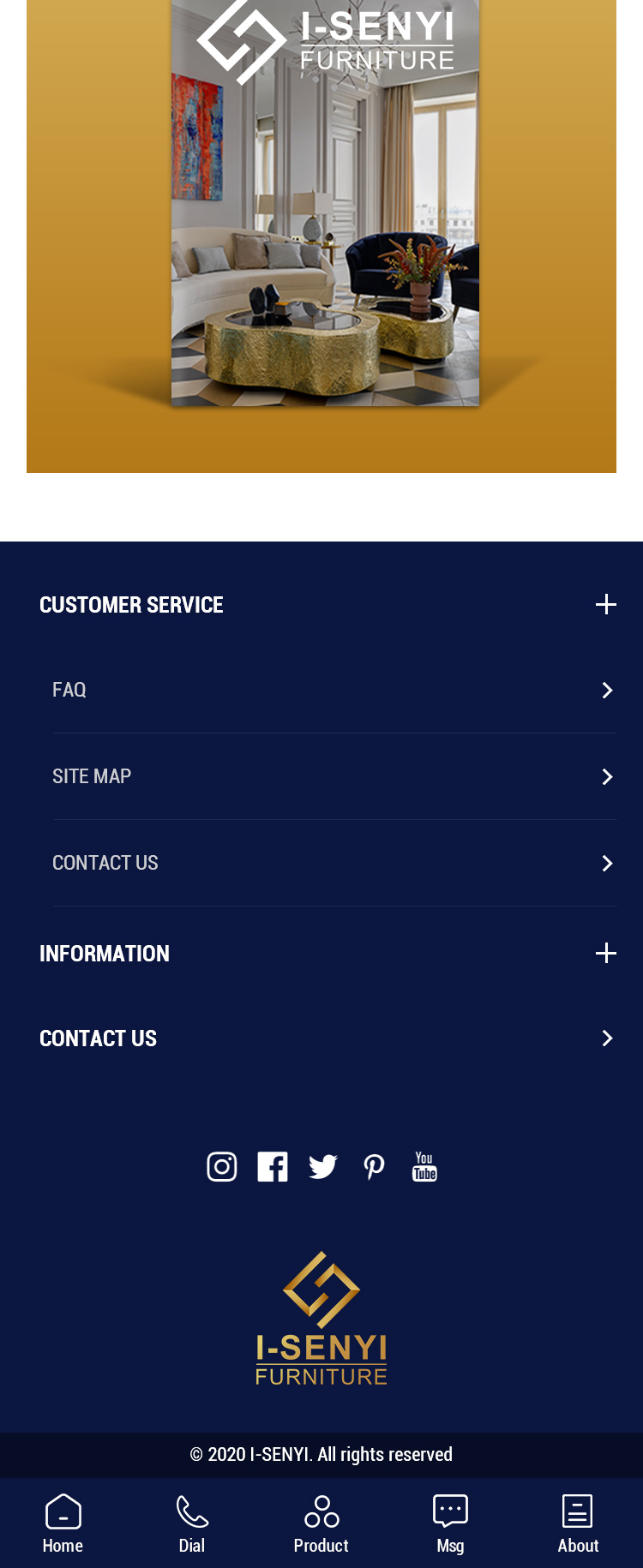Tap the Dial phone tab
Viewport: 643px width, 1568px height.
[x=192, y=1523]
